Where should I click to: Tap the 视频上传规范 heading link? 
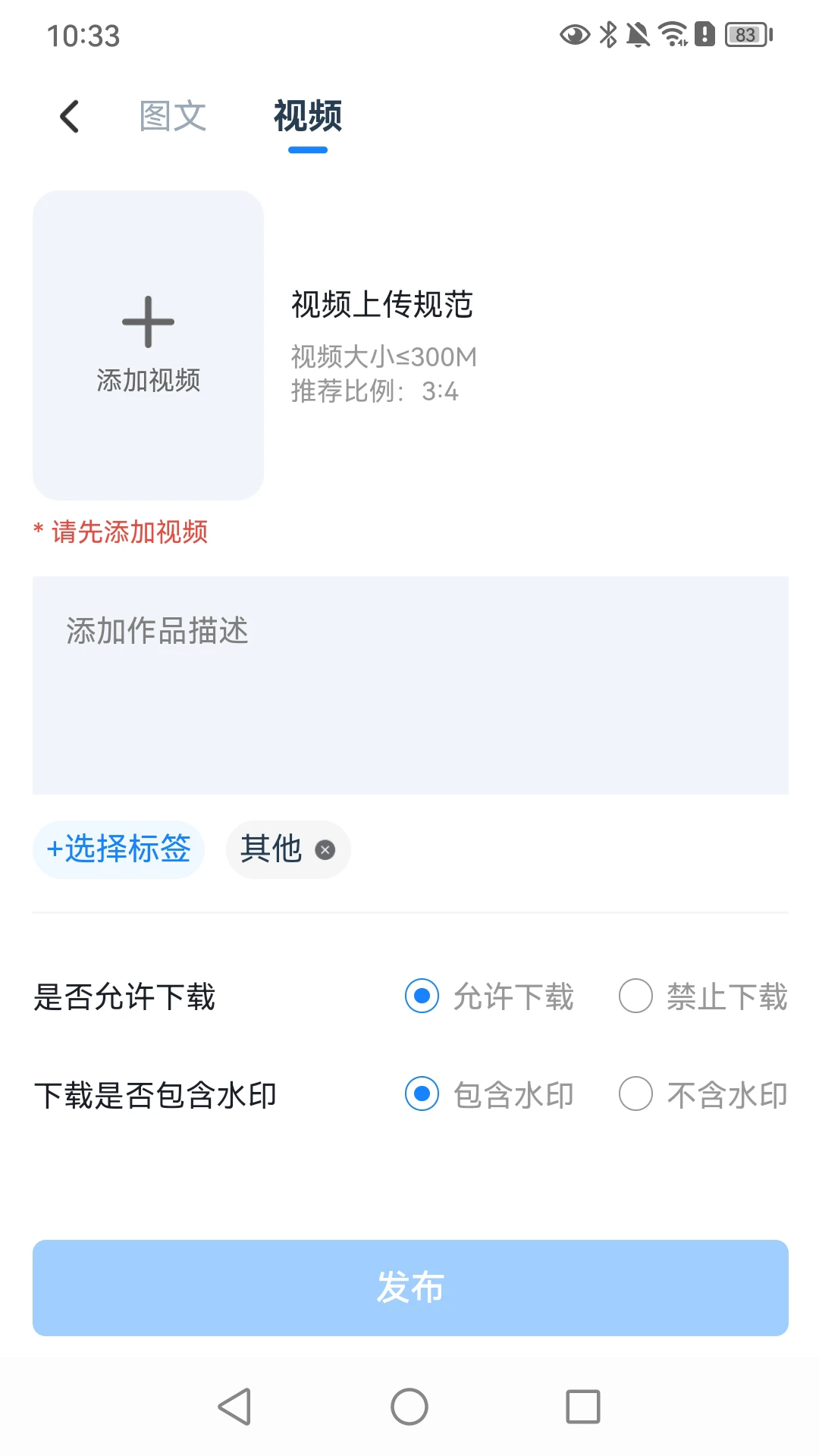tap(382, 305)
